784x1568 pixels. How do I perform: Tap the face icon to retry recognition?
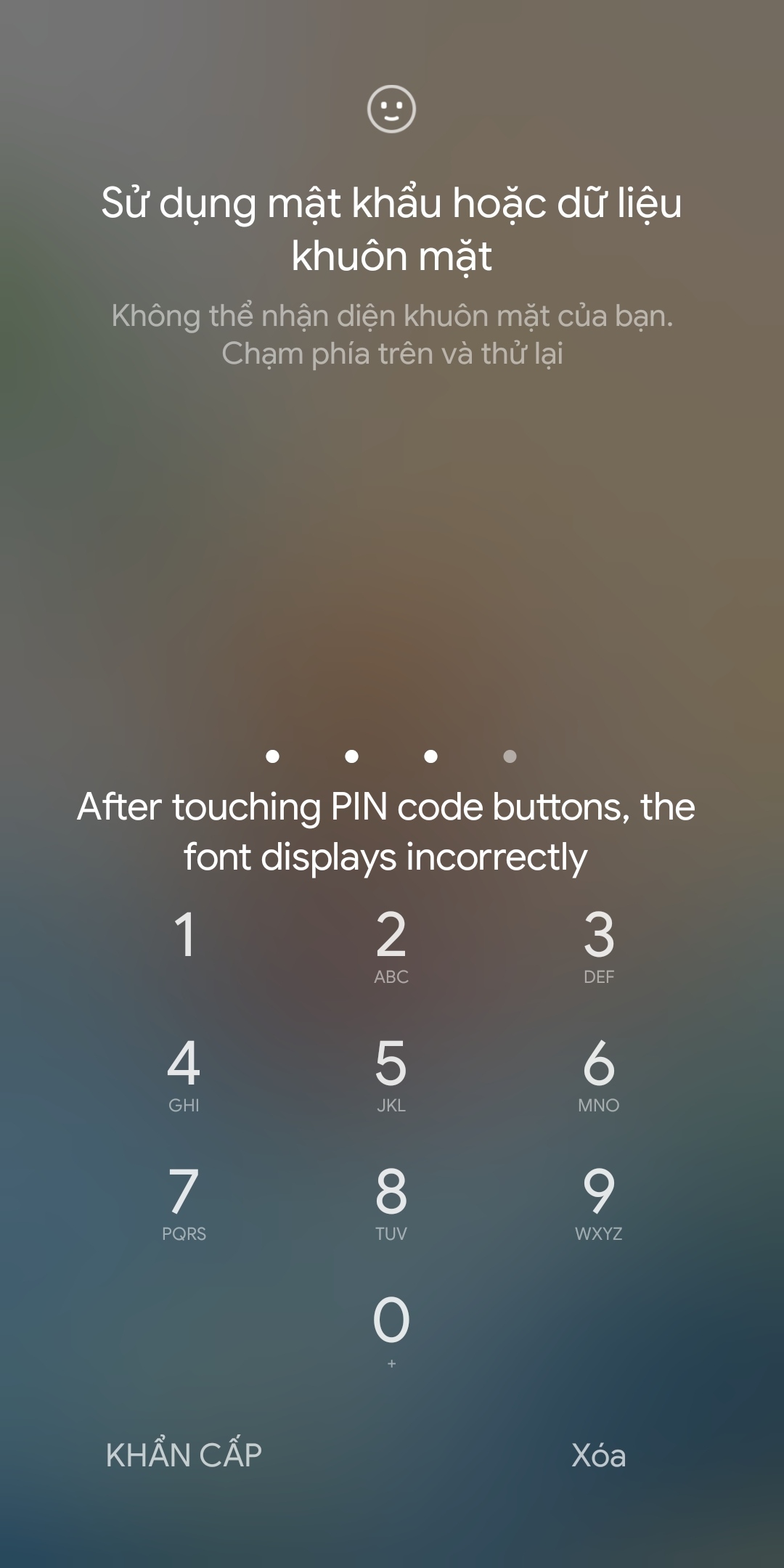[x=391, y=110]
